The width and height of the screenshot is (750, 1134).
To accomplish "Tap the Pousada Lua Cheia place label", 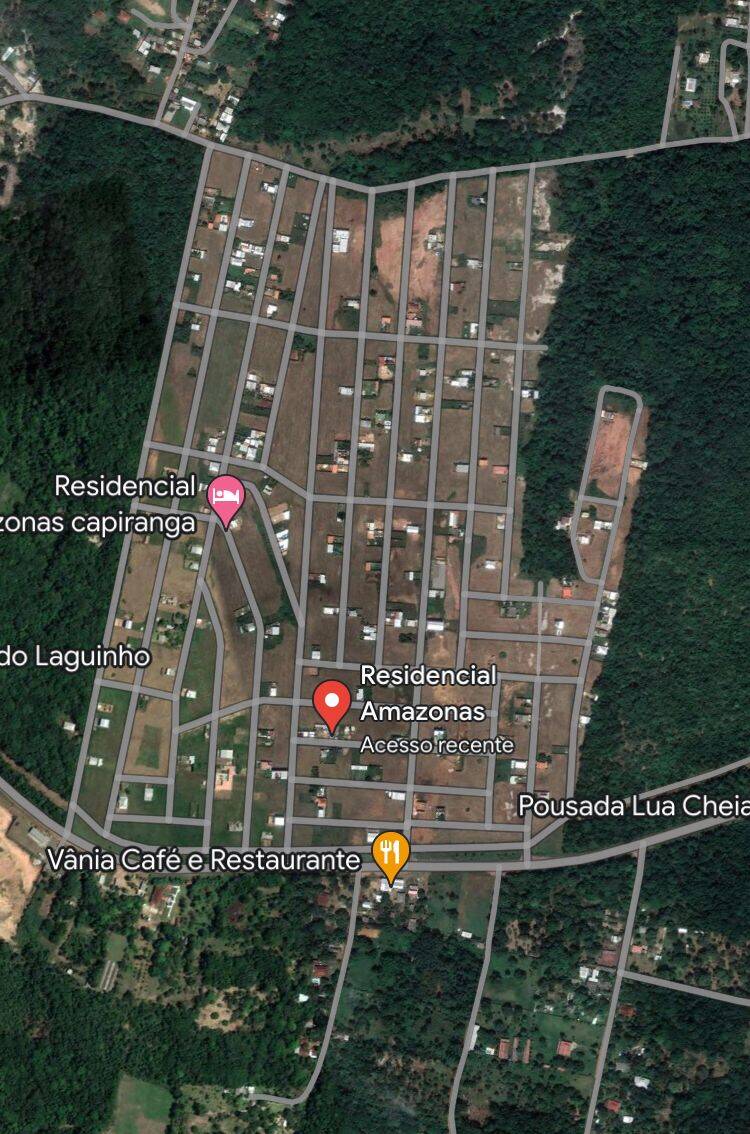I will coord(633,806).
